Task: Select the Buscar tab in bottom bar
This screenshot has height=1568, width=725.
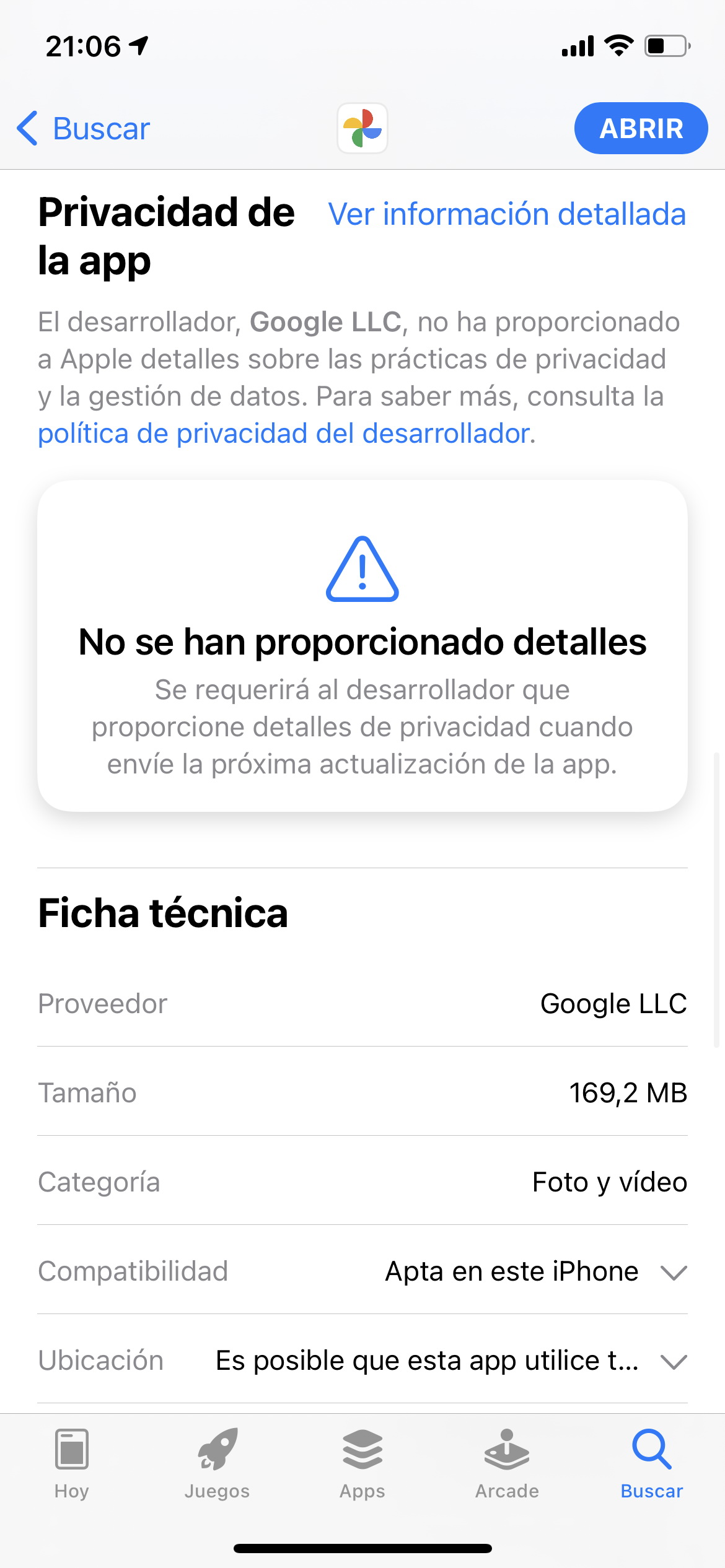Action: pyautogui.click(x=652, y=1464)
